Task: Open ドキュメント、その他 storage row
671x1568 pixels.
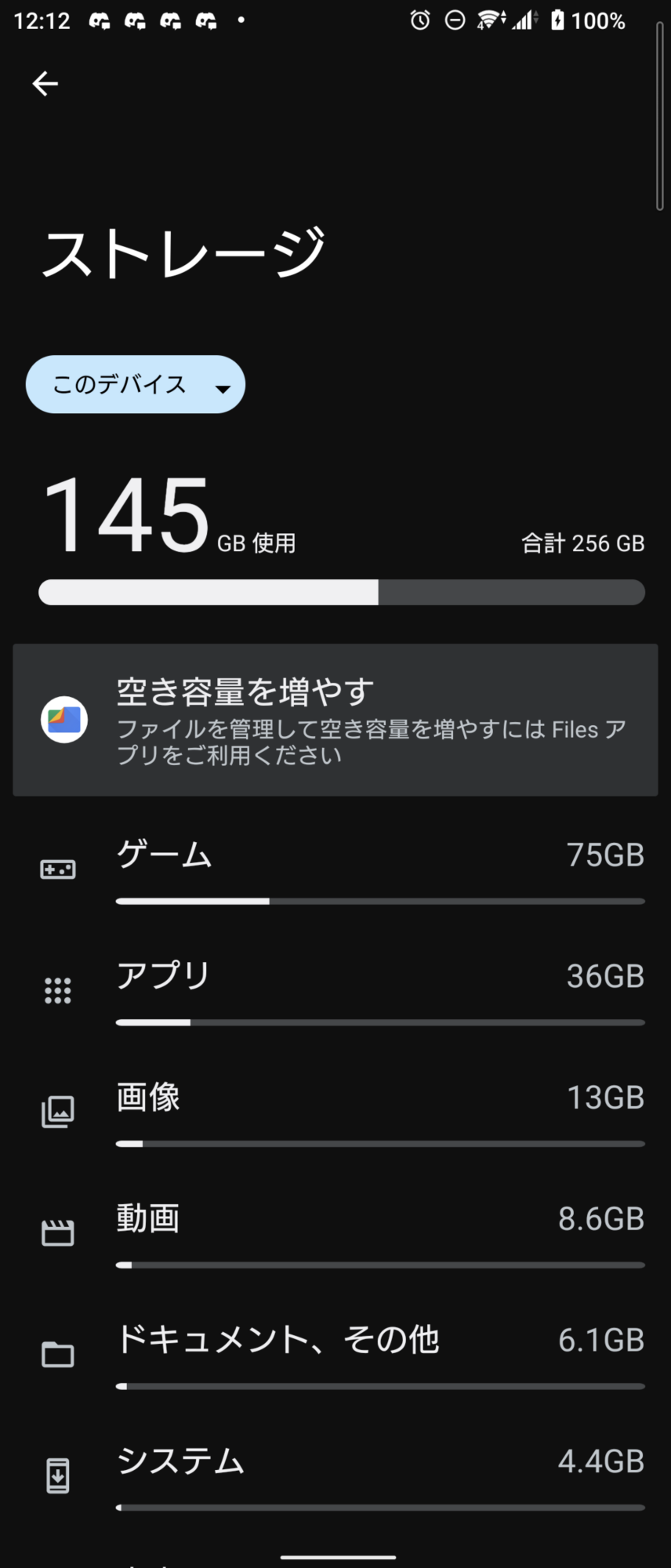Action: (x=335, y=1354)
